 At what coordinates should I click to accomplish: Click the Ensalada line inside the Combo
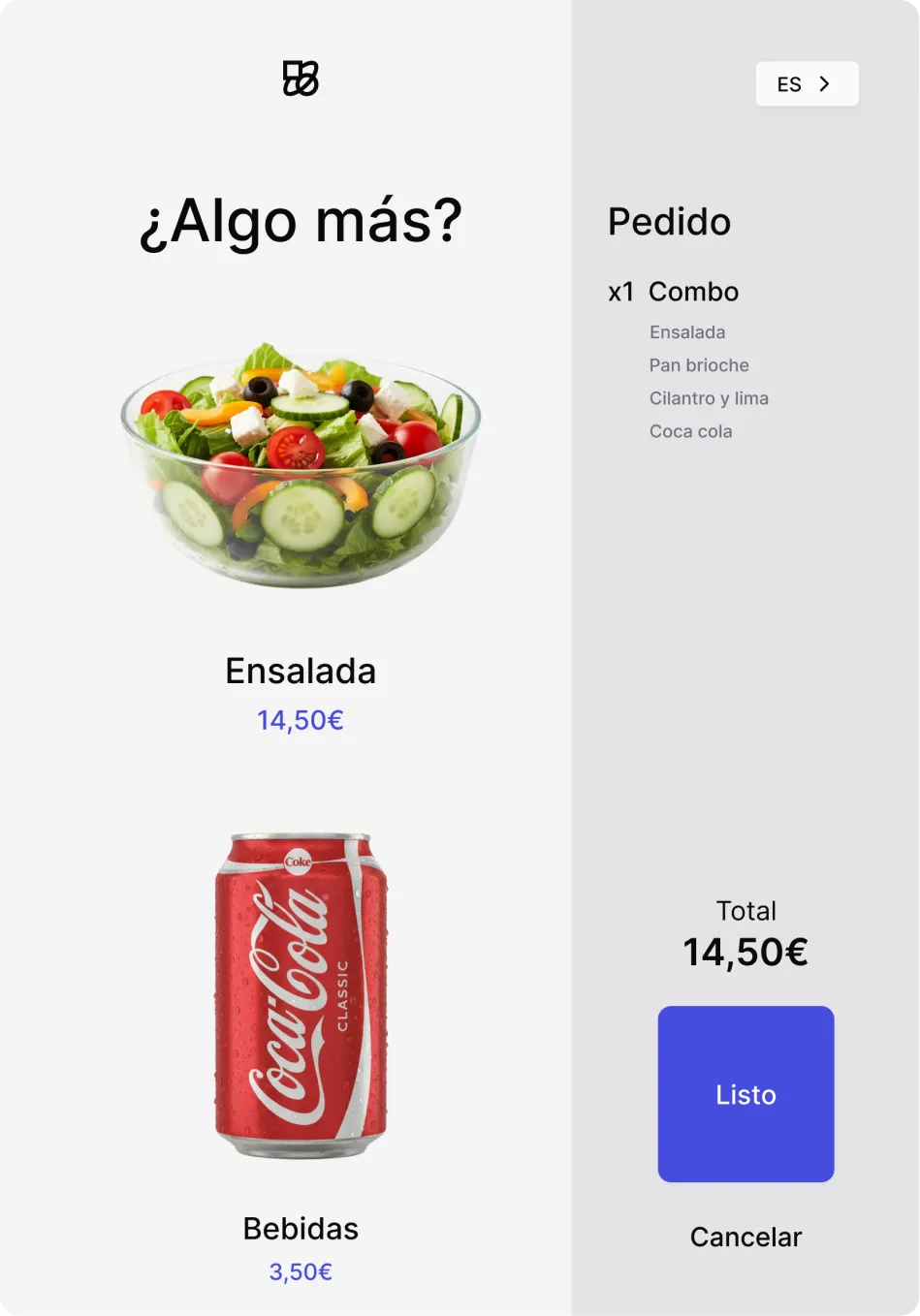687,332
